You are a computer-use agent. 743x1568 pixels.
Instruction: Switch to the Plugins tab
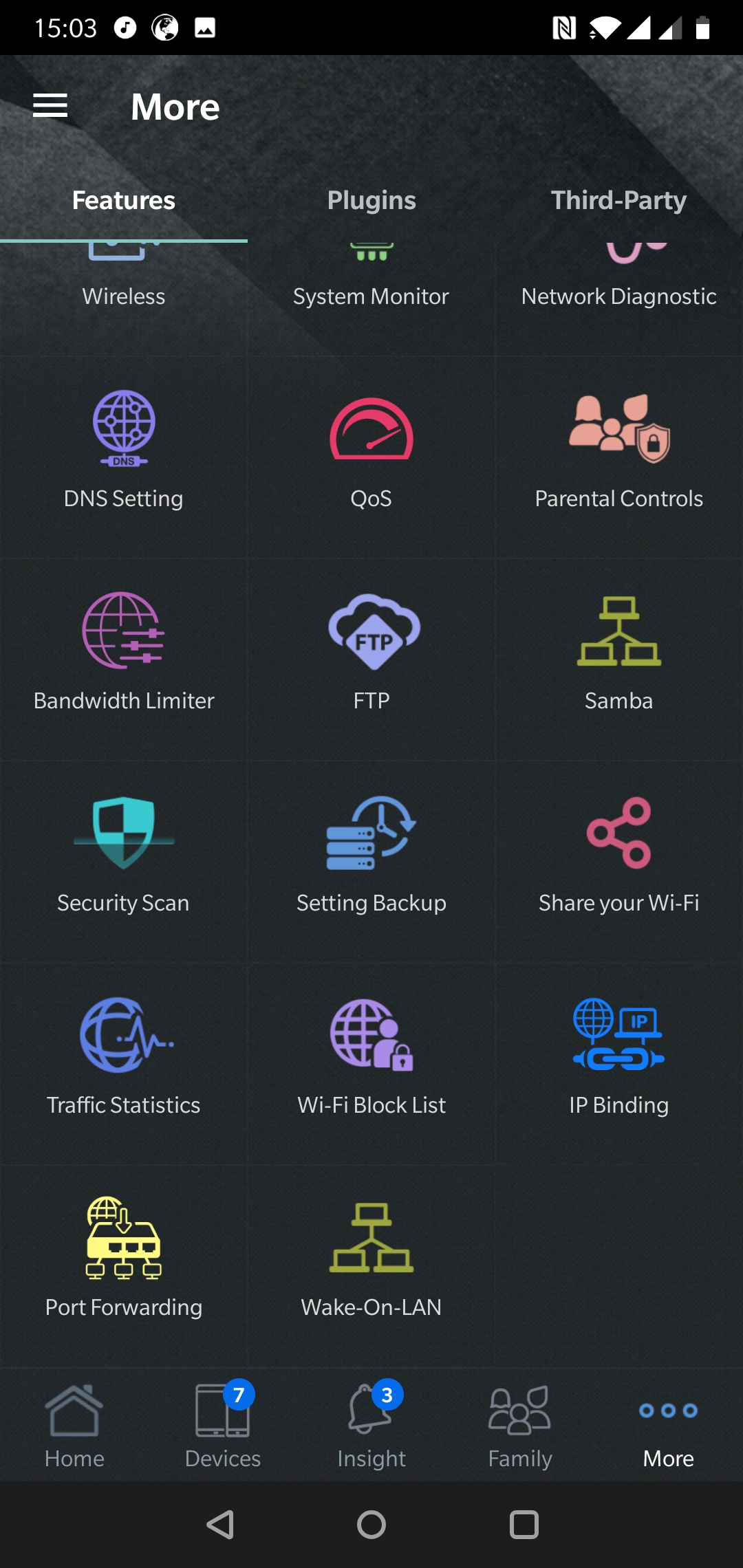(x=371, y=200)
